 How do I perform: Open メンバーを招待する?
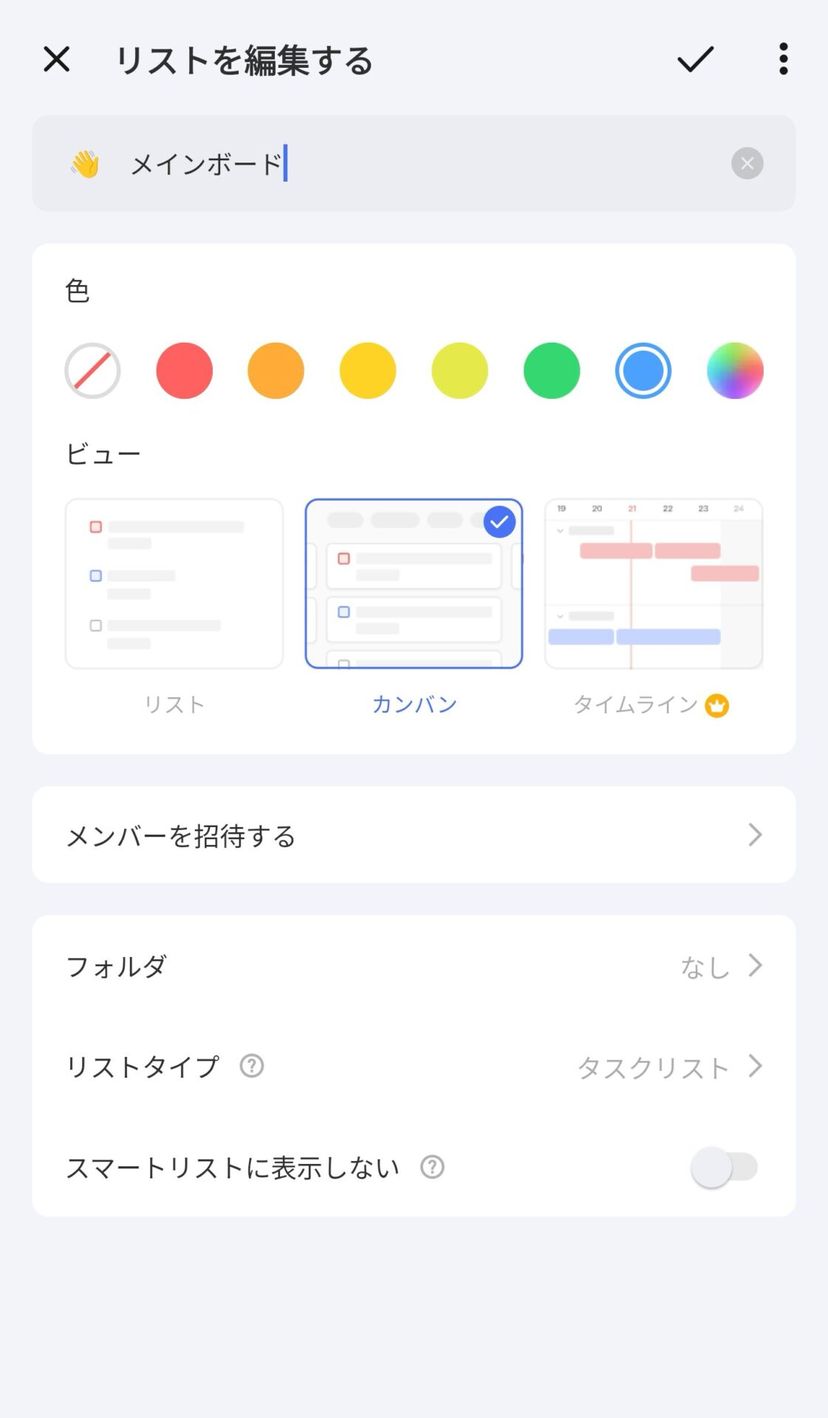coord(414,835)
